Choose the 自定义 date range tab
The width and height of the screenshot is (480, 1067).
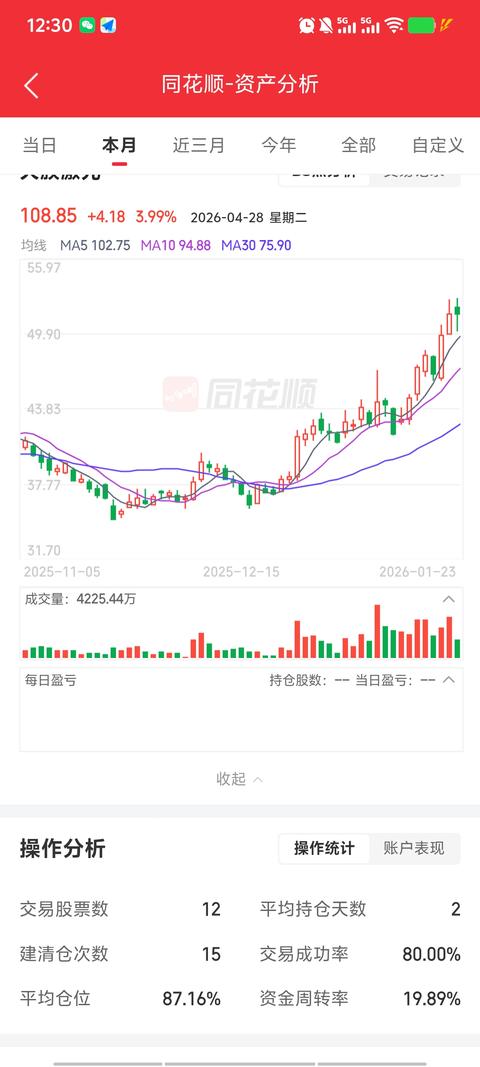[438, 145]
